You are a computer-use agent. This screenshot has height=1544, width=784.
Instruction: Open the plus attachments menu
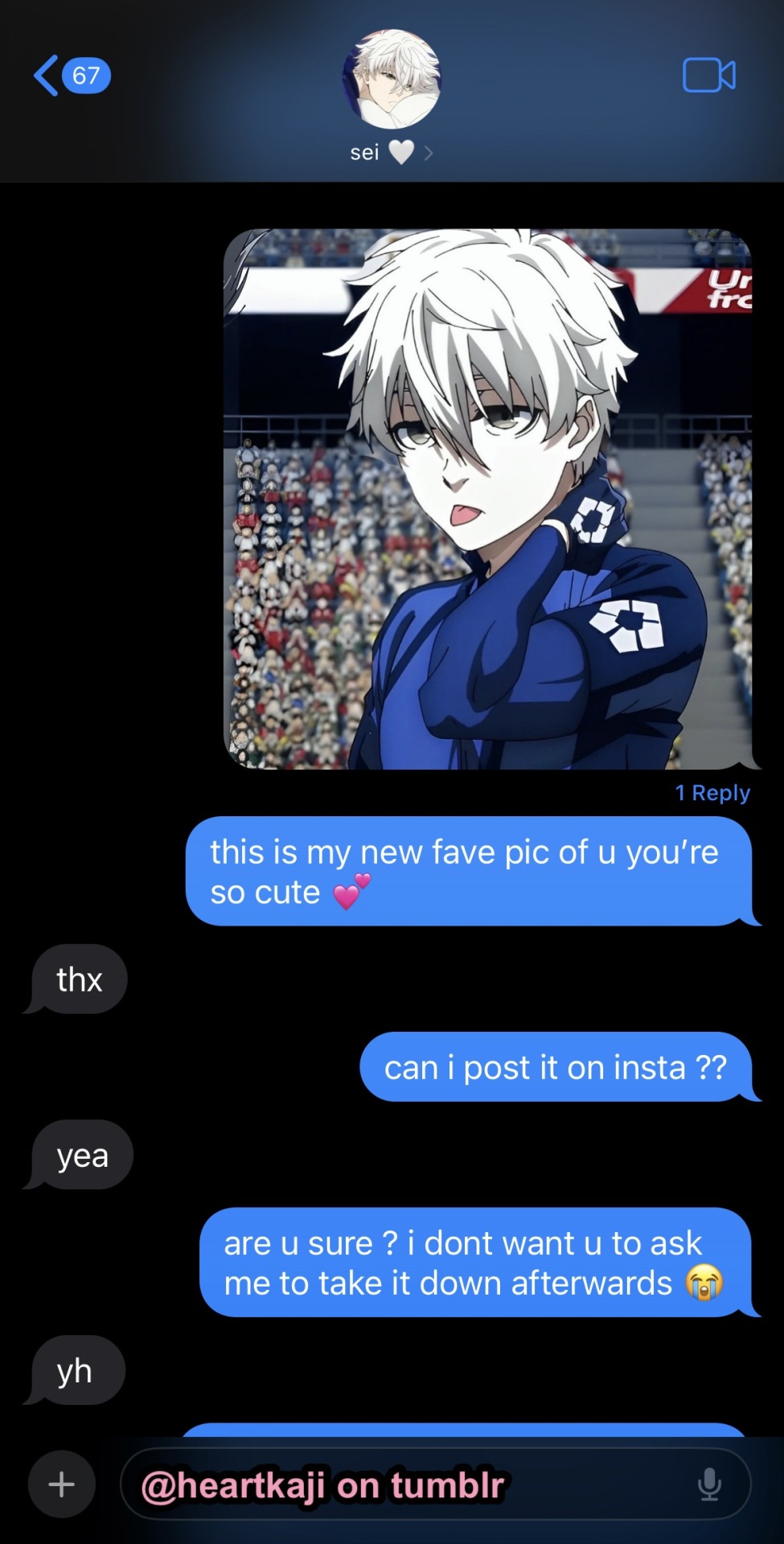pos(62,1484)
